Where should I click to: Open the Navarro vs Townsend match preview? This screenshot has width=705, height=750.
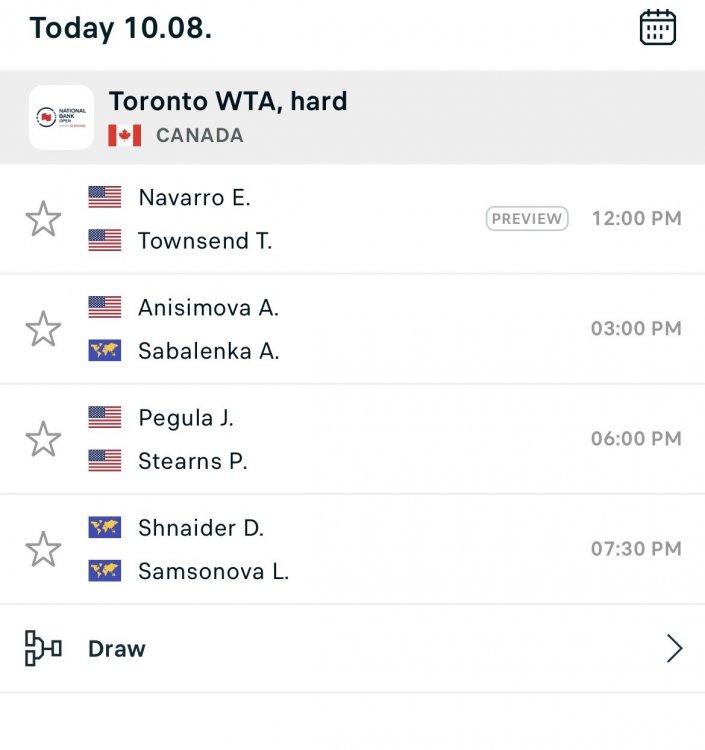pyautogui.click(x=527, y=219)
